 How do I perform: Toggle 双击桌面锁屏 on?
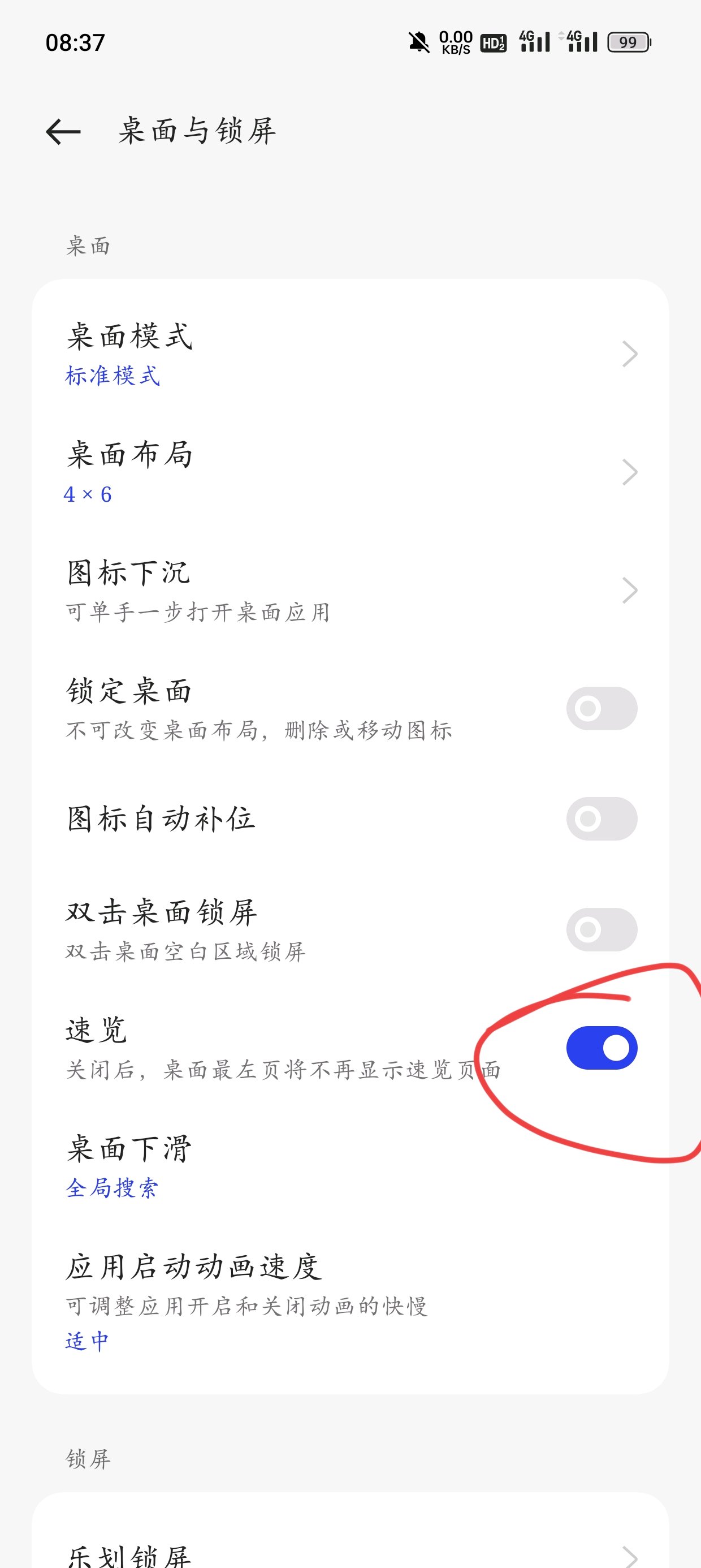point(601,929)
